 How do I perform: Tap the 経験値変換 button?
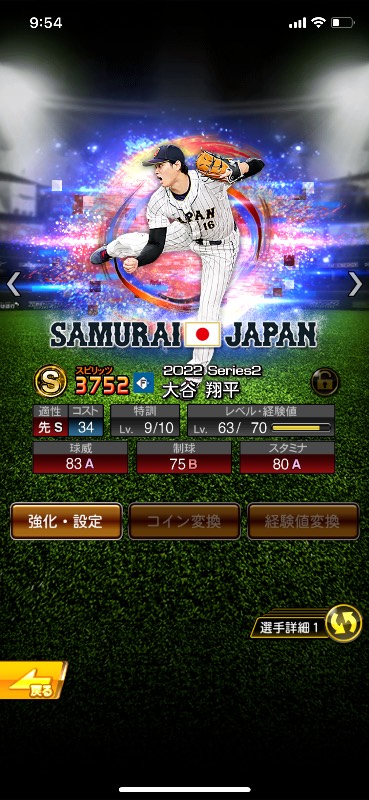click(x=303, y=521)
